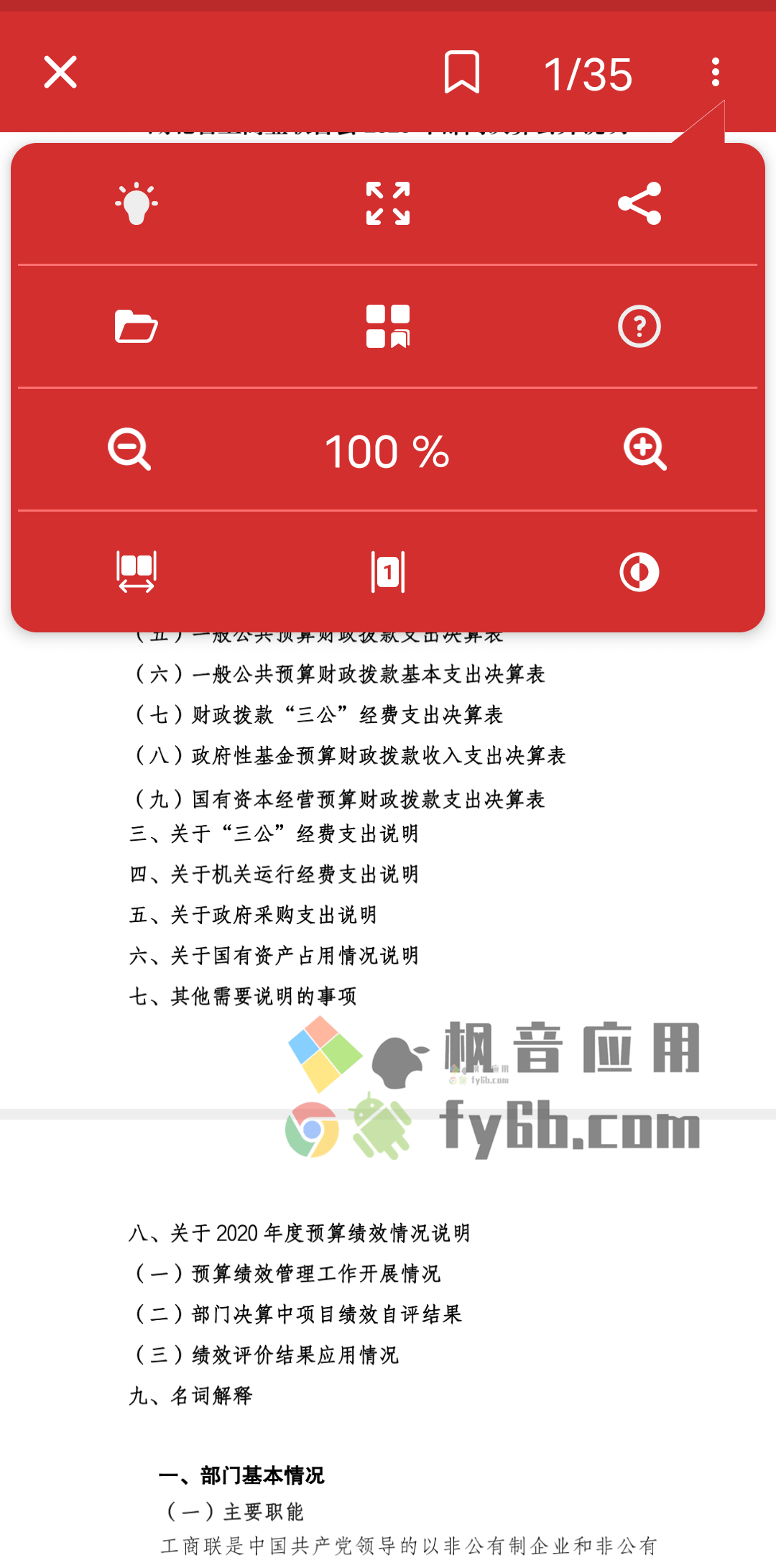776x1568 pixels.
Task: Enter fullscreen mode
Action: 388,204
